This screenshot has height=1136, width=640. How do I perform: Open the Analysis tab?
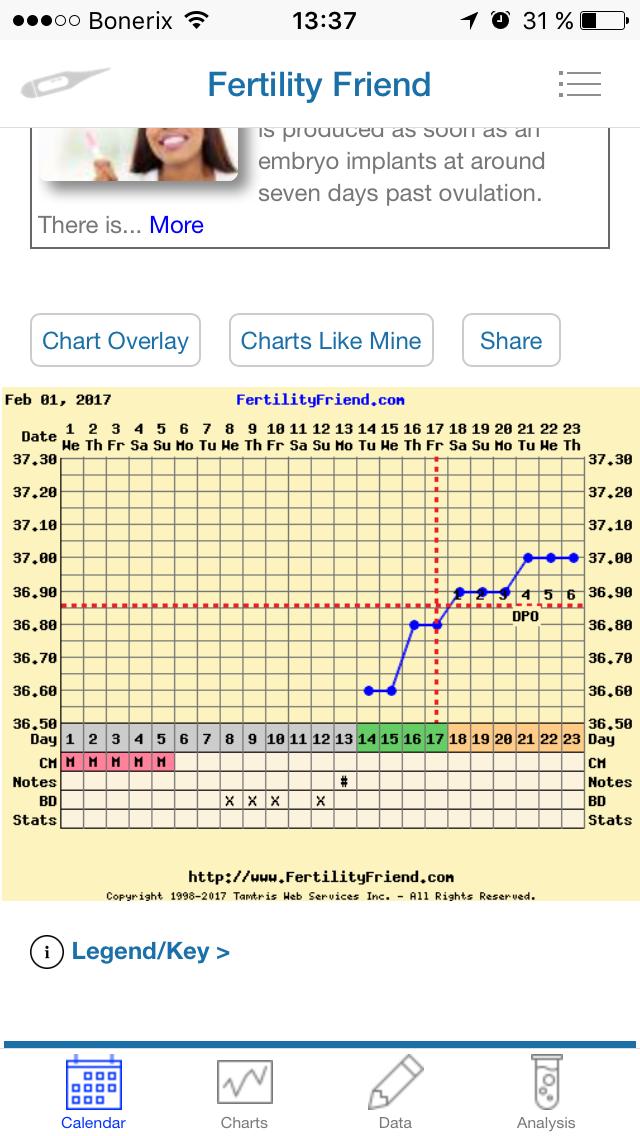pyautogui.click(x=546, y=1092)
